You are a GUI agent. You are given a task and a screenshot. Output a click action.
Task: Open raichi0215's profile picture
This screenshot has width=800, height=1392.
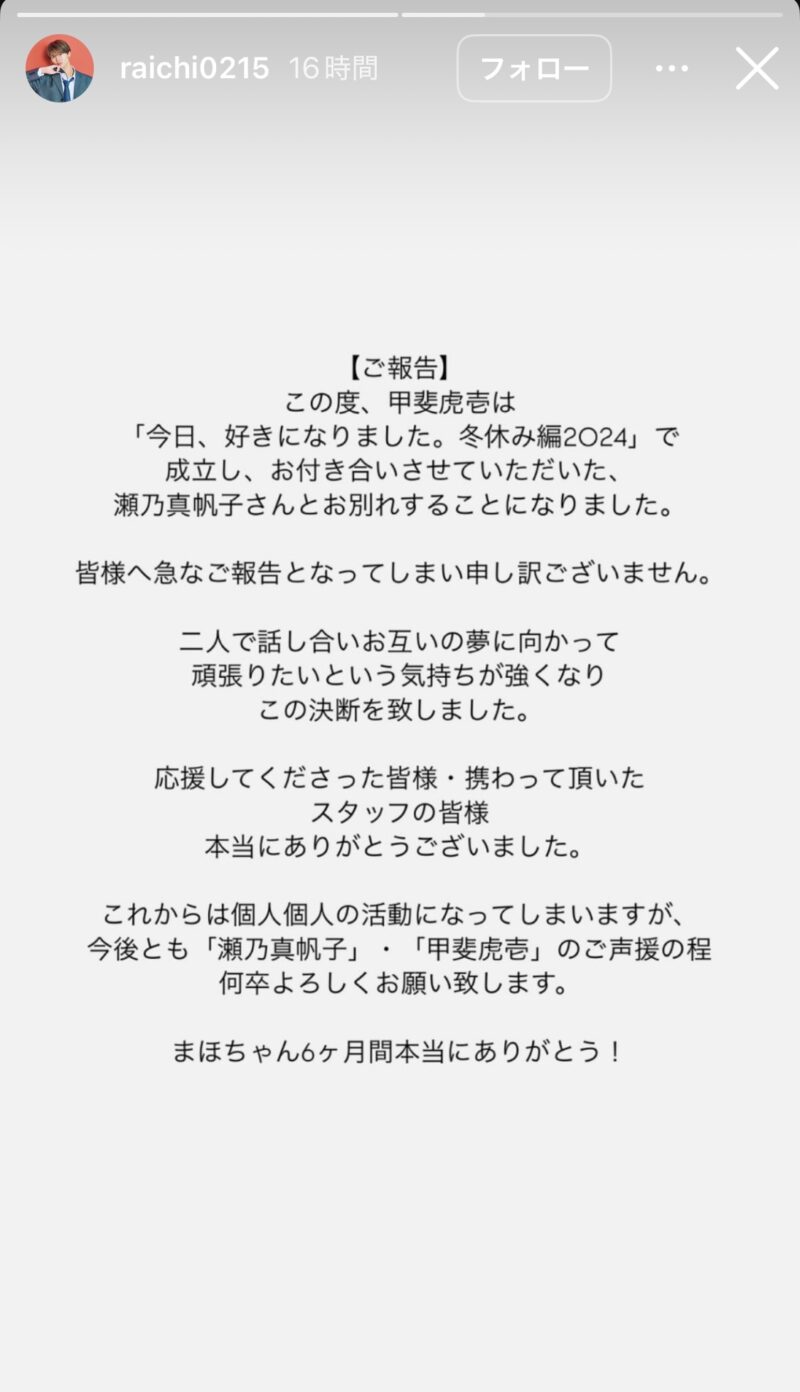(x=59, y=68)
